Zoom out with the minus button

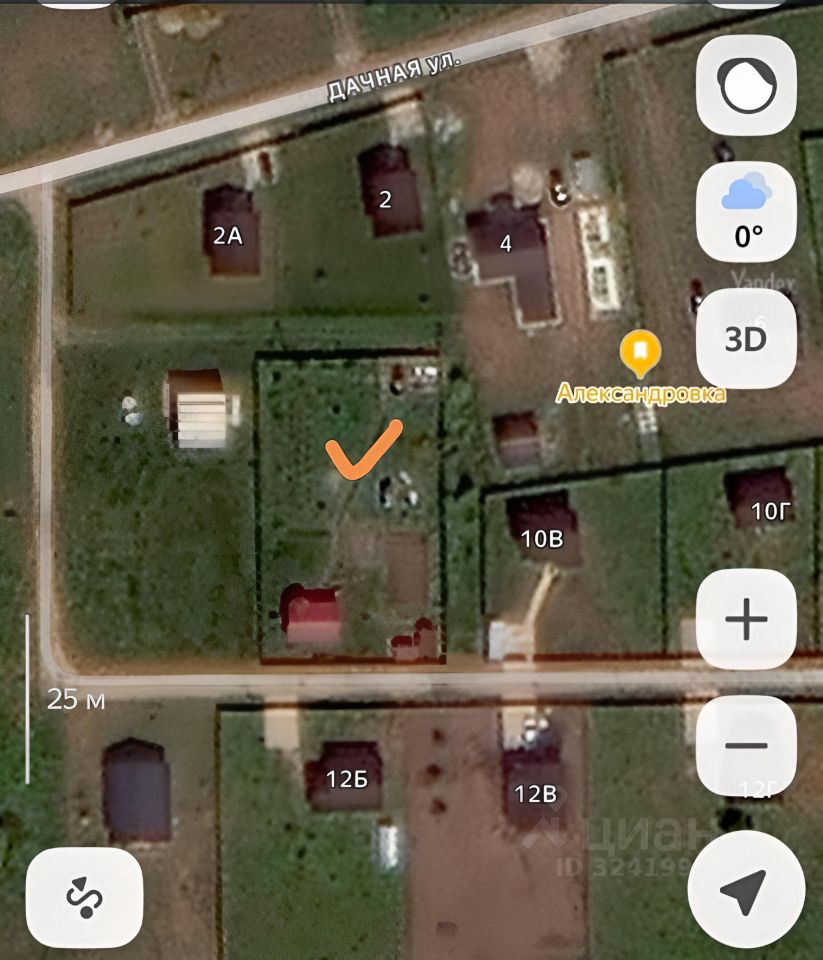[x=746, y=746]
